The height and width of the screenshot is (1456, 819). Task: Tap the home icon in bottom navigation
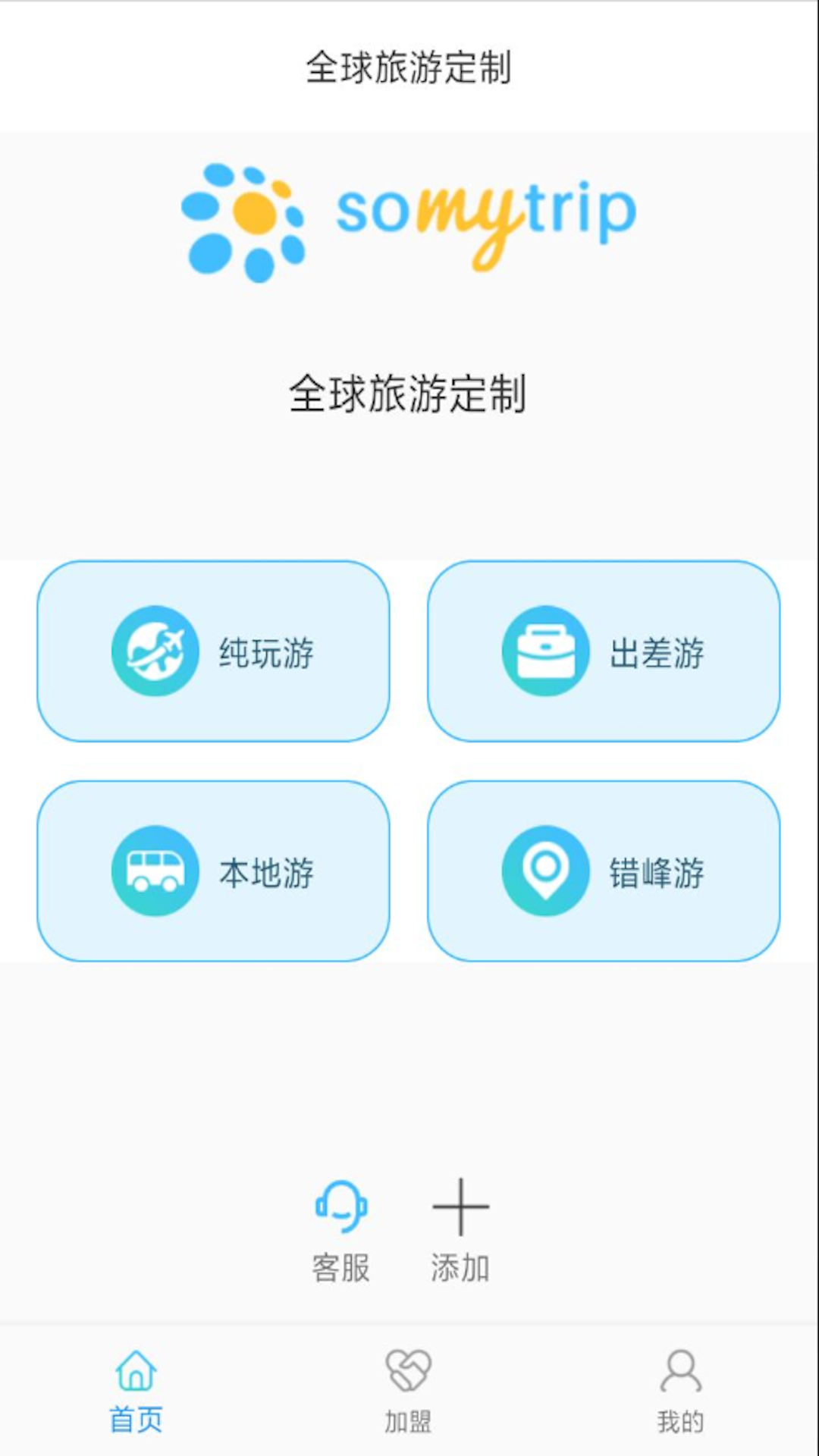point(136,1370)
